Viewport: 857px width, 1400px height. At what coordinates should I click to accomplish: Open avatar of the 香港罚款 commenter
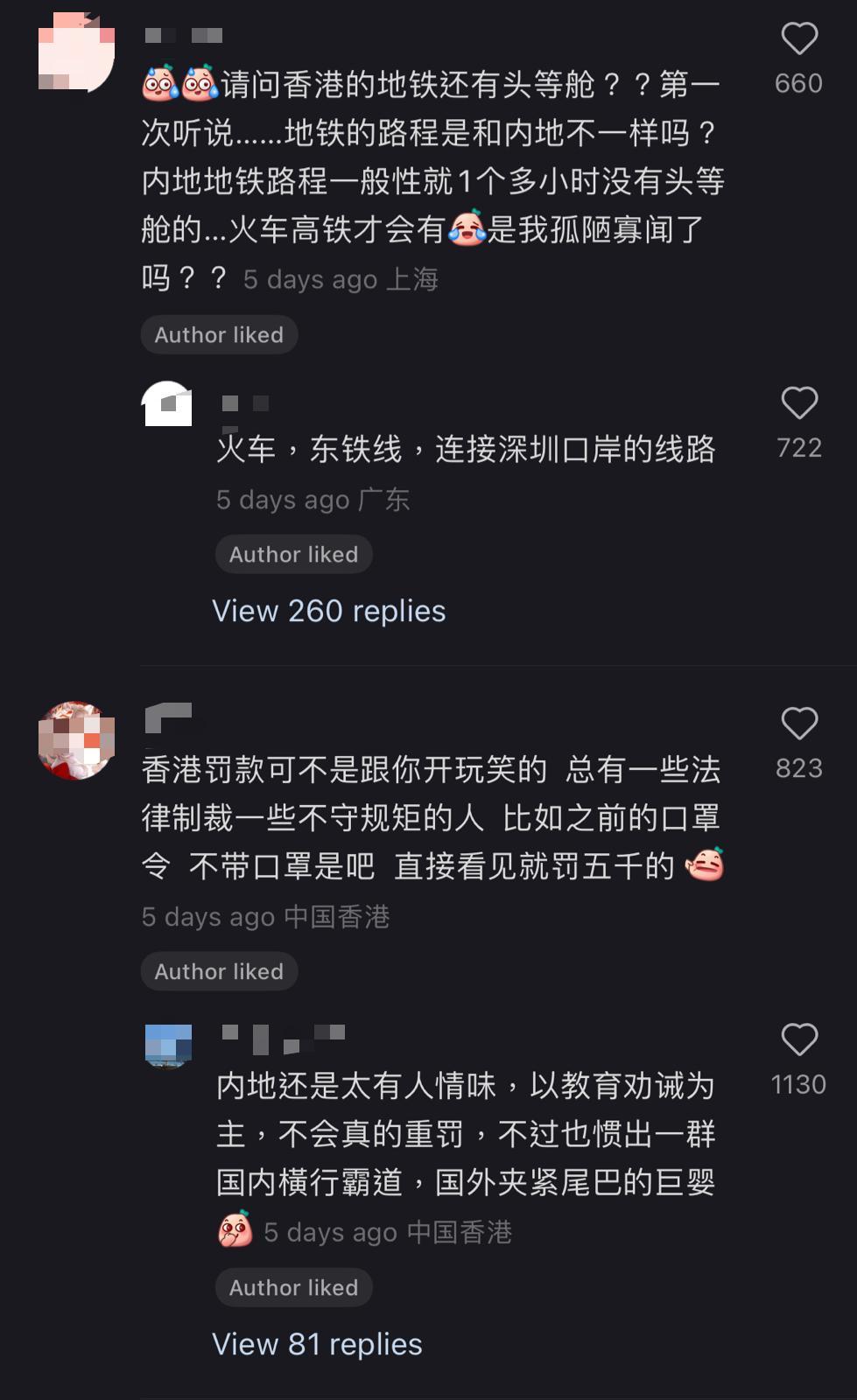(x=76, y=740)
